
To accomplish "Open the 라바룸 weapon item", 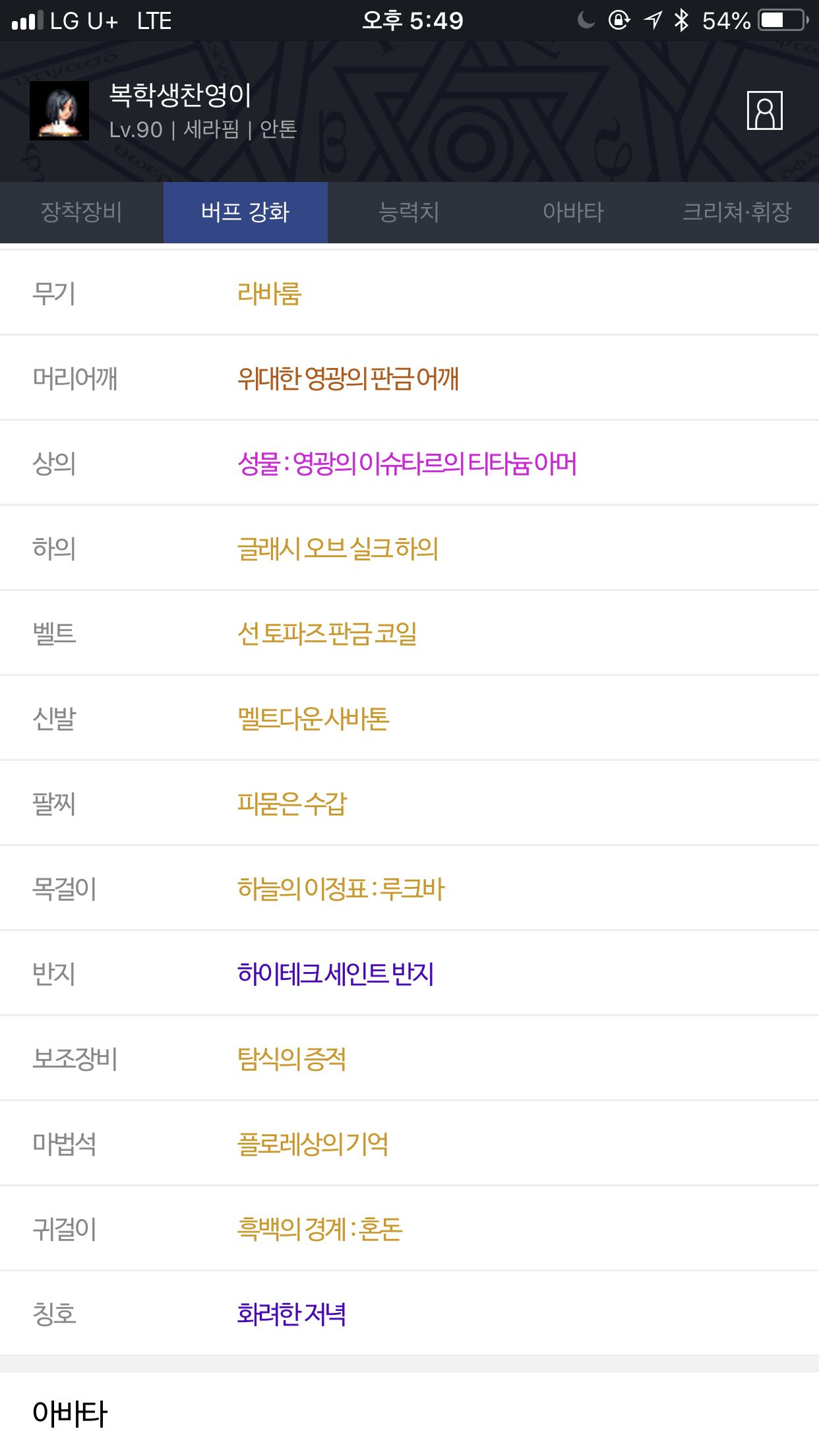I will [269, 293].
